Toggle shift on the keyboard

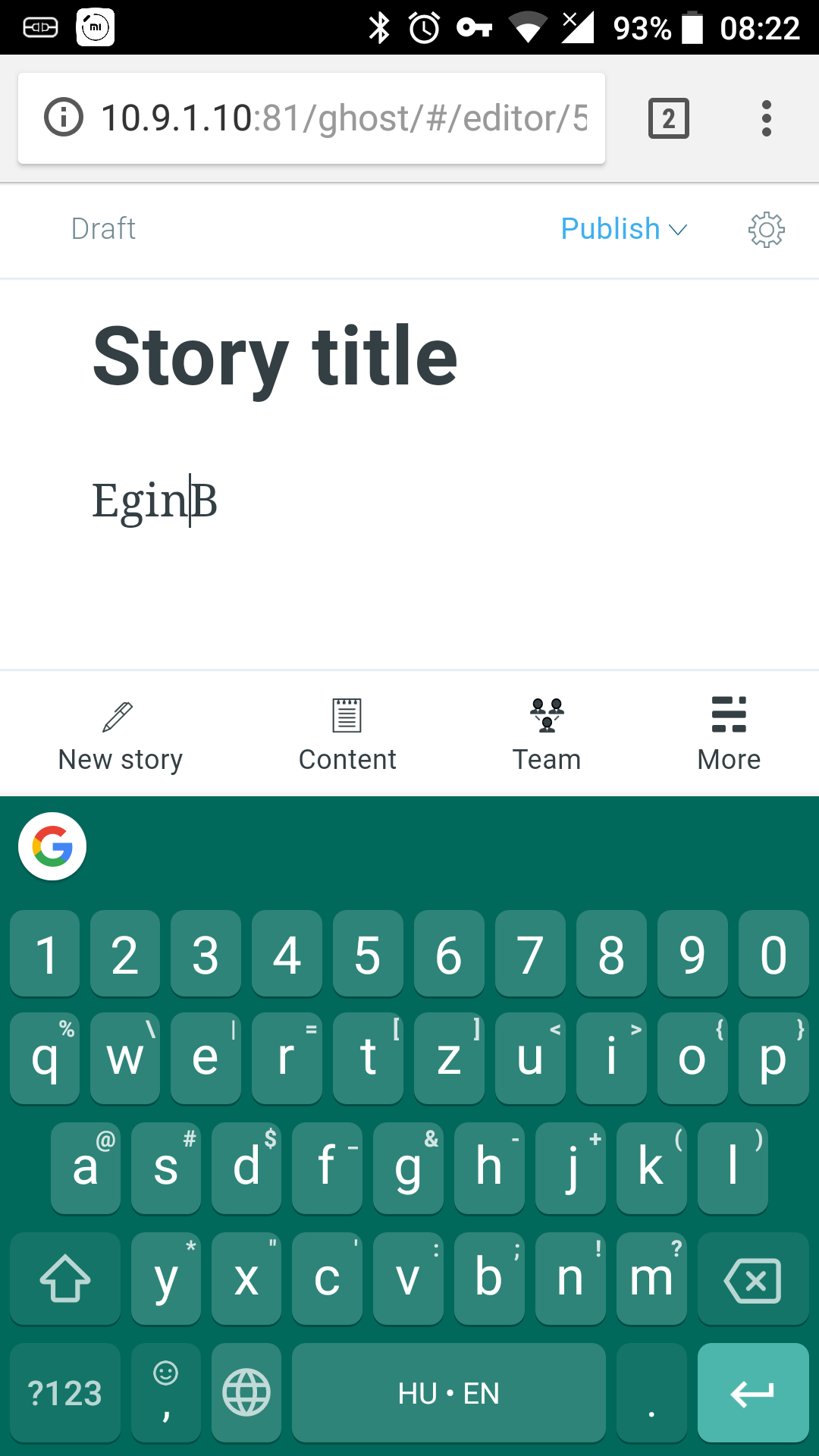pyautogui.click(x=64, y=1279)
